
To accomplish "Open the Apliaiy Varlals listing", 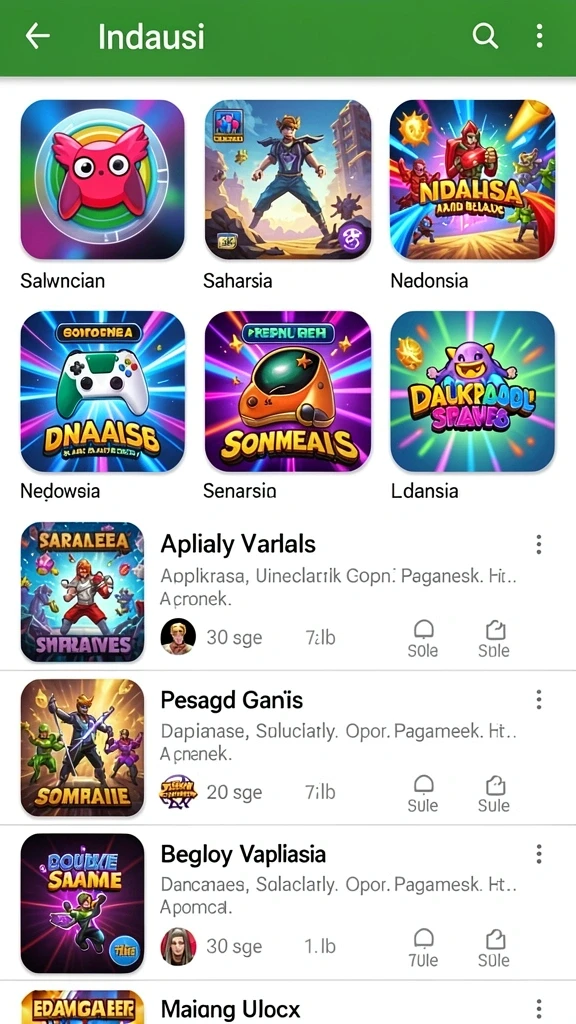I will coord(288,592).
